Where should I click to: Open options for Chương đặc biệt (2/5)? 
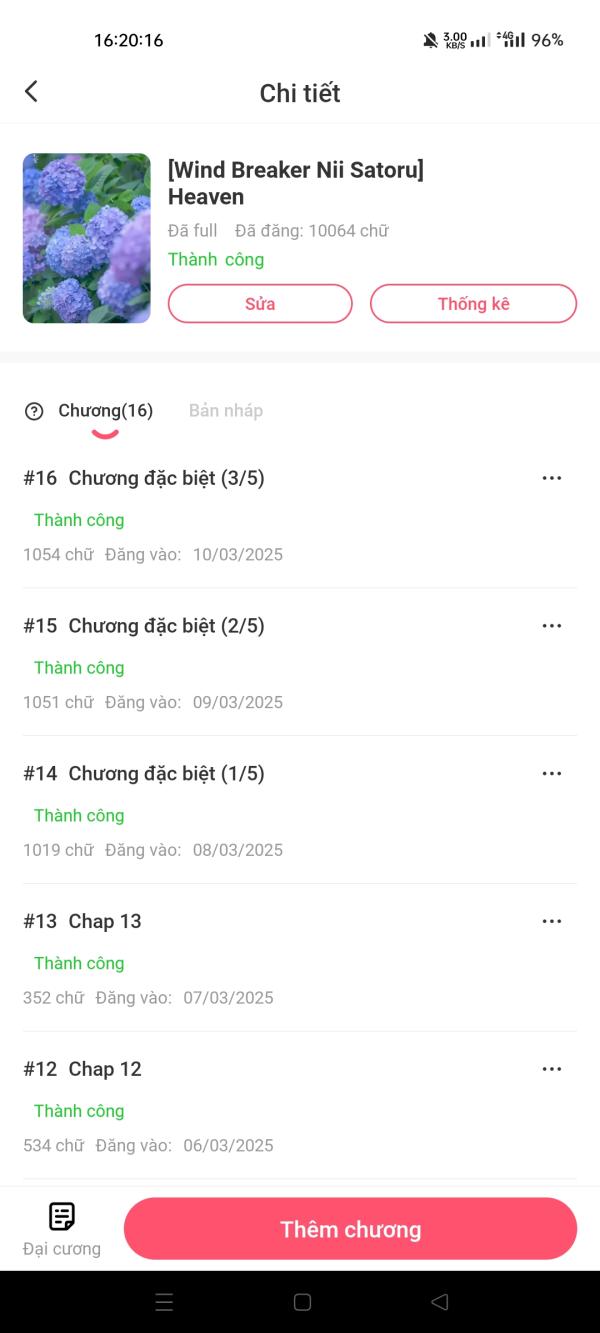pos(552,626)
